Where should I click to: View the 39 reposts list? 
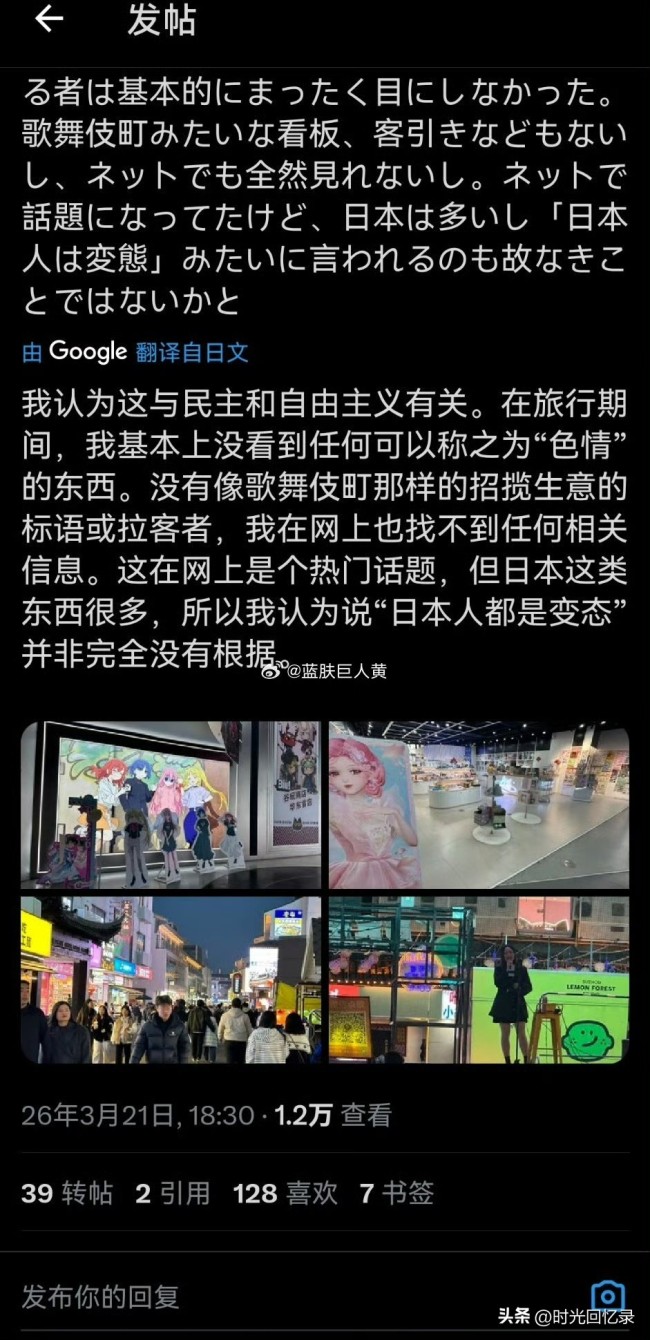click(67, 1193)
